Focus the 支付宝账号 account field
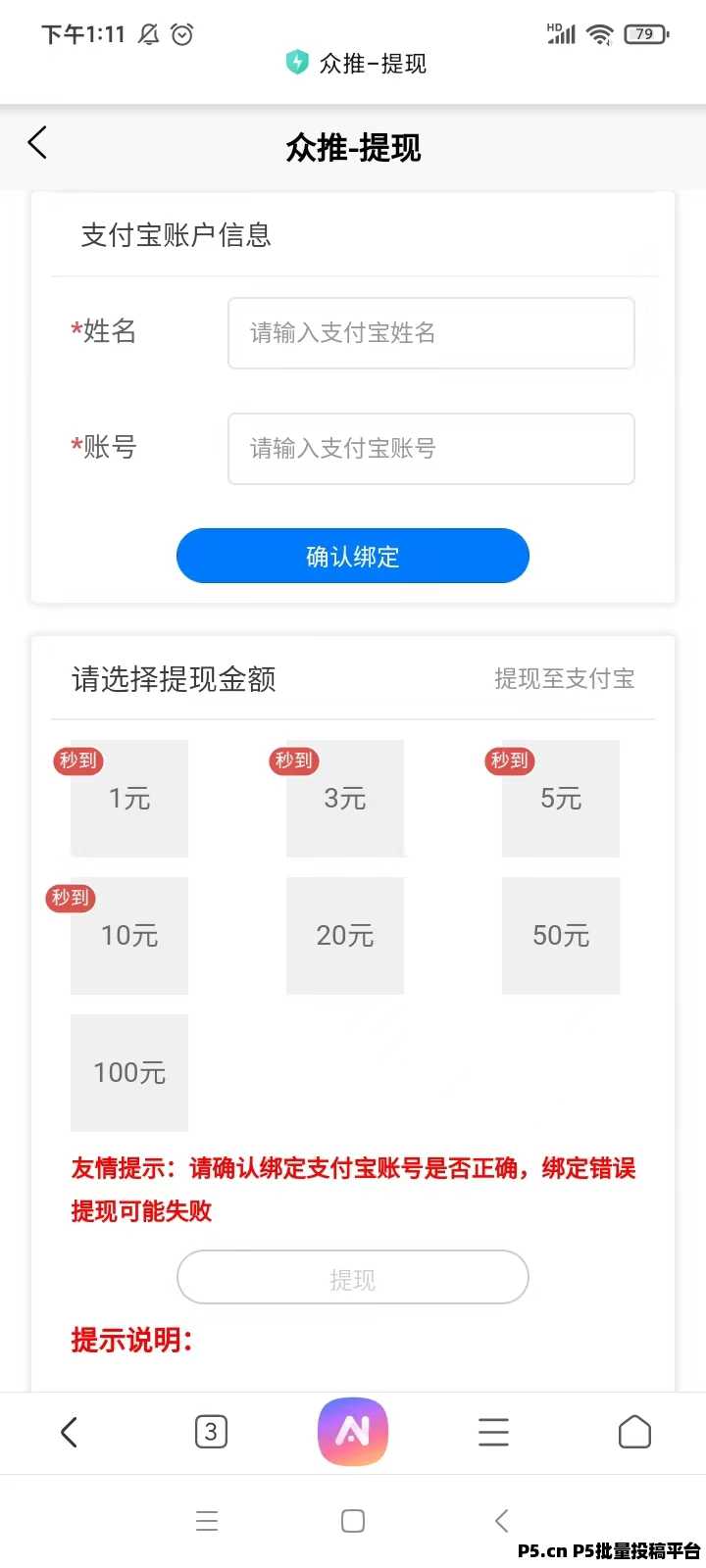706x1568 pixels. point(430,449)
